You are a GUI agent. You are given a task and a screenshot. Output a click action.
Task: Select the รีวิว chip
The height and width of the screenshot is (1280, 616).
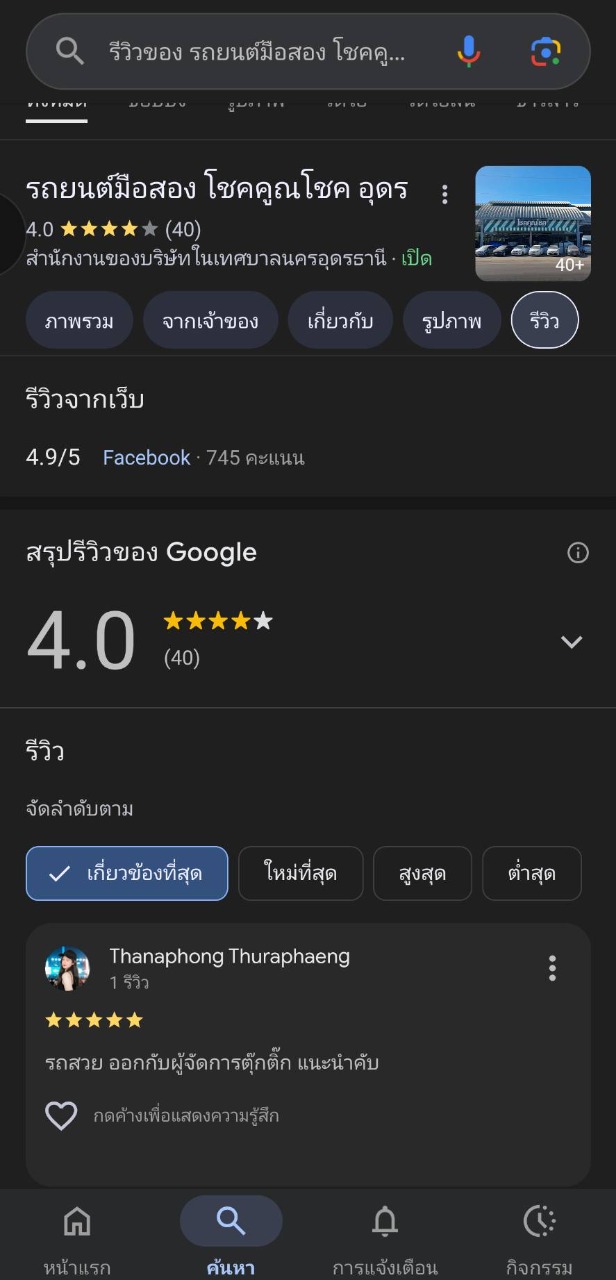tap(544, 321)
